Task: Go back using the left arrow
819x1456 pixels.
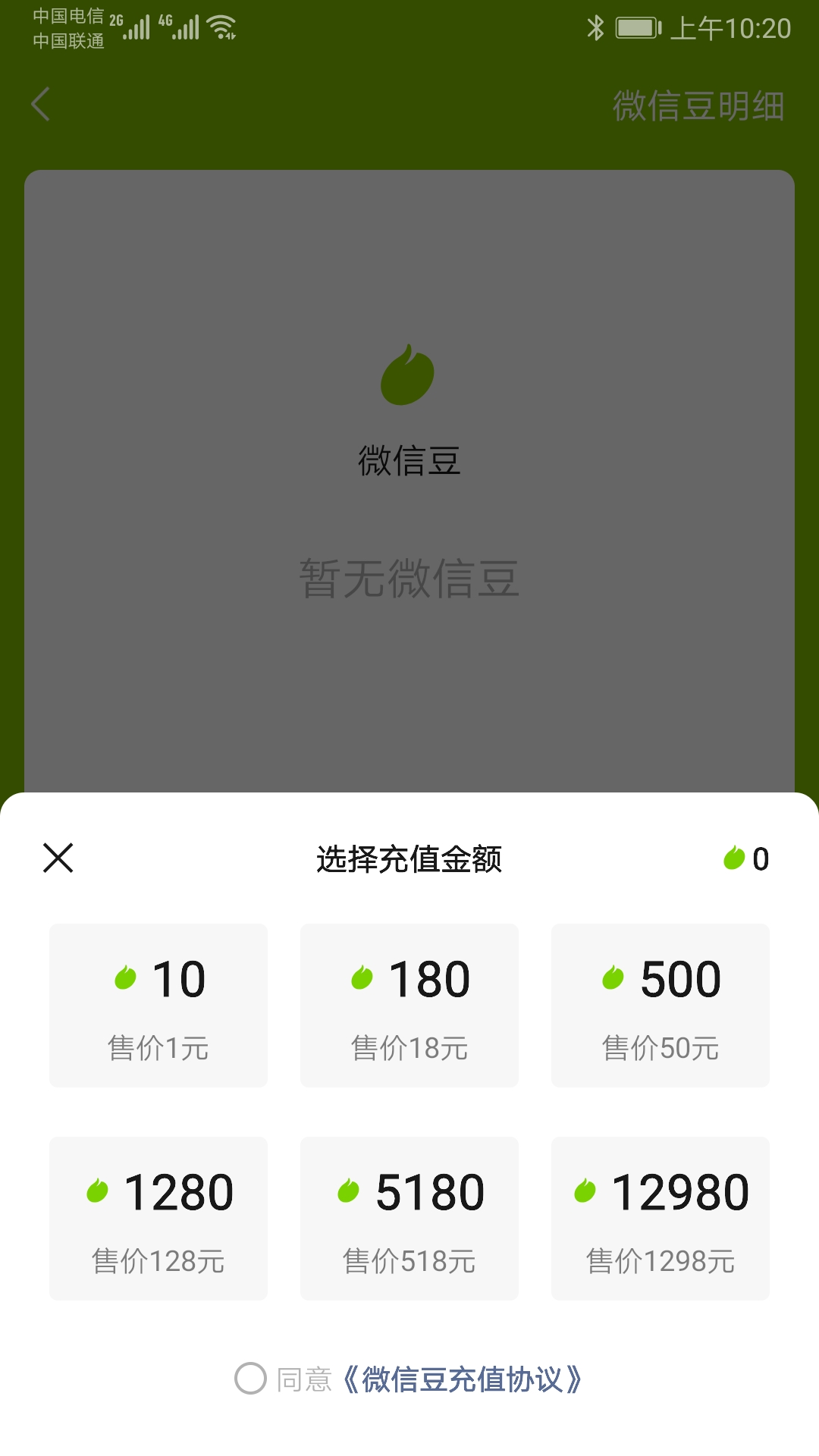Action: point(39,105)
